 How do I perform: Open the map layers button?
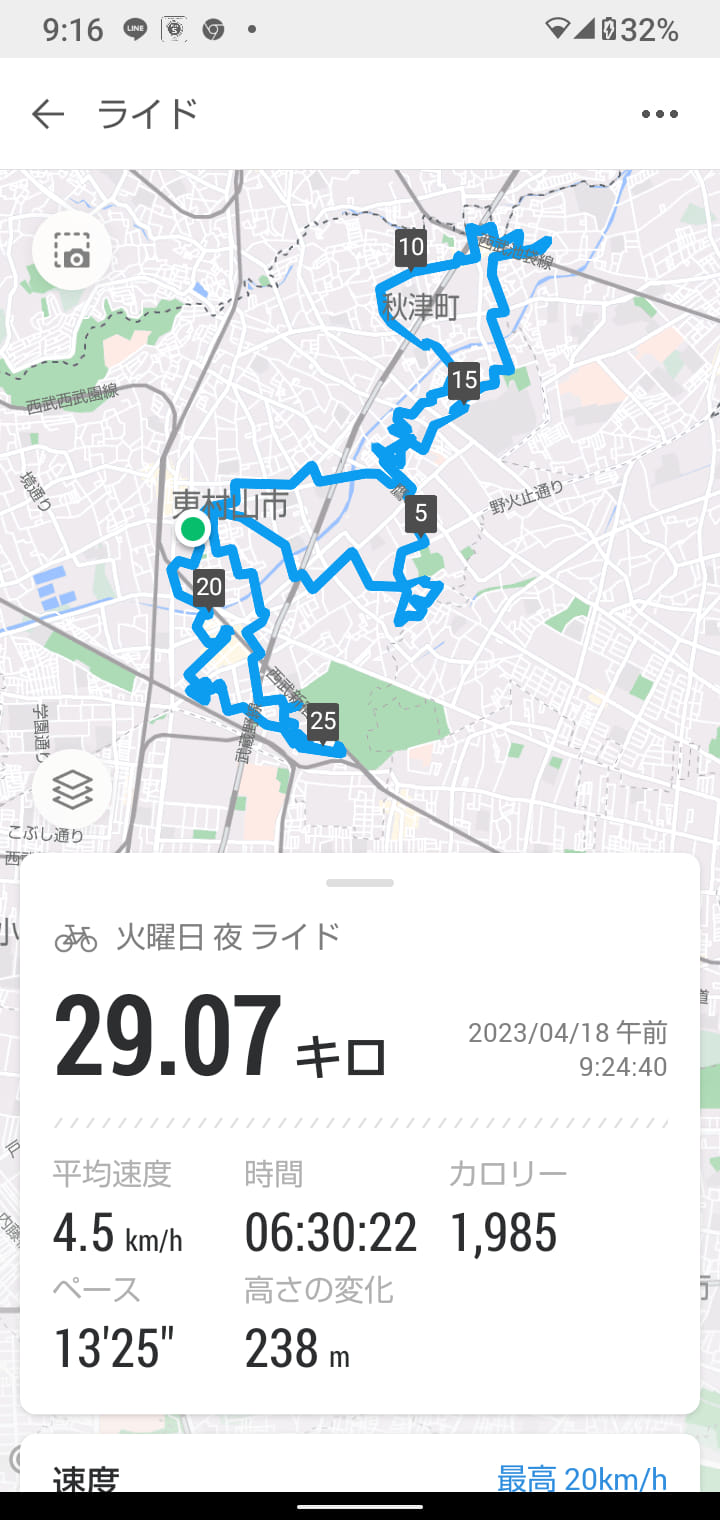(x=72, y=790)
